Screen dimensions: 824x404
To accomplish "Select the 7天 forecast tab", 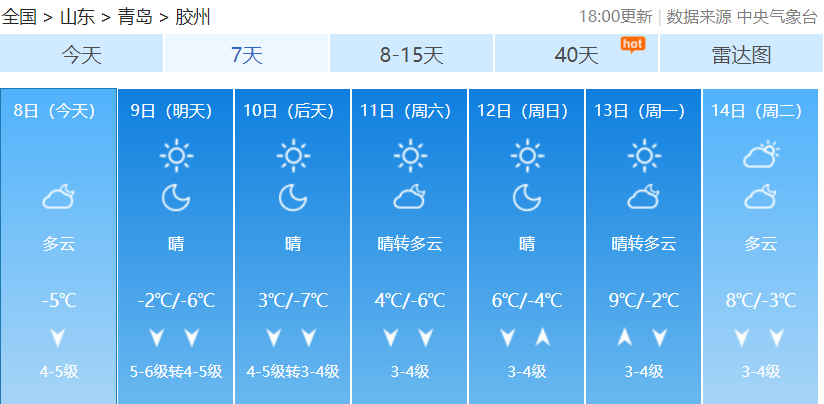I will pyautogui.click(x=246, y=54).
